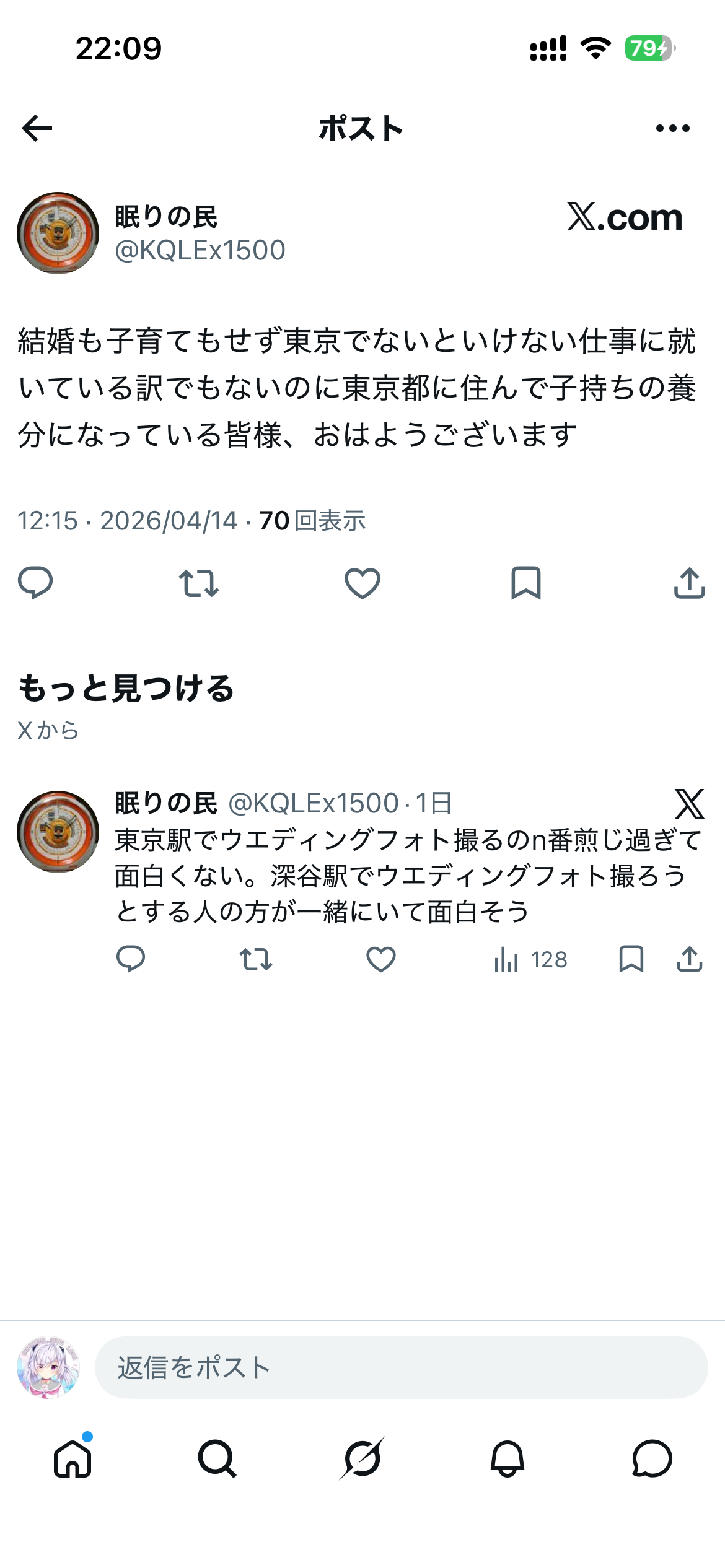This screenshot has height=1568, width=725.
Task: Switch to the Search tab
Action: tap(217, 1458)
